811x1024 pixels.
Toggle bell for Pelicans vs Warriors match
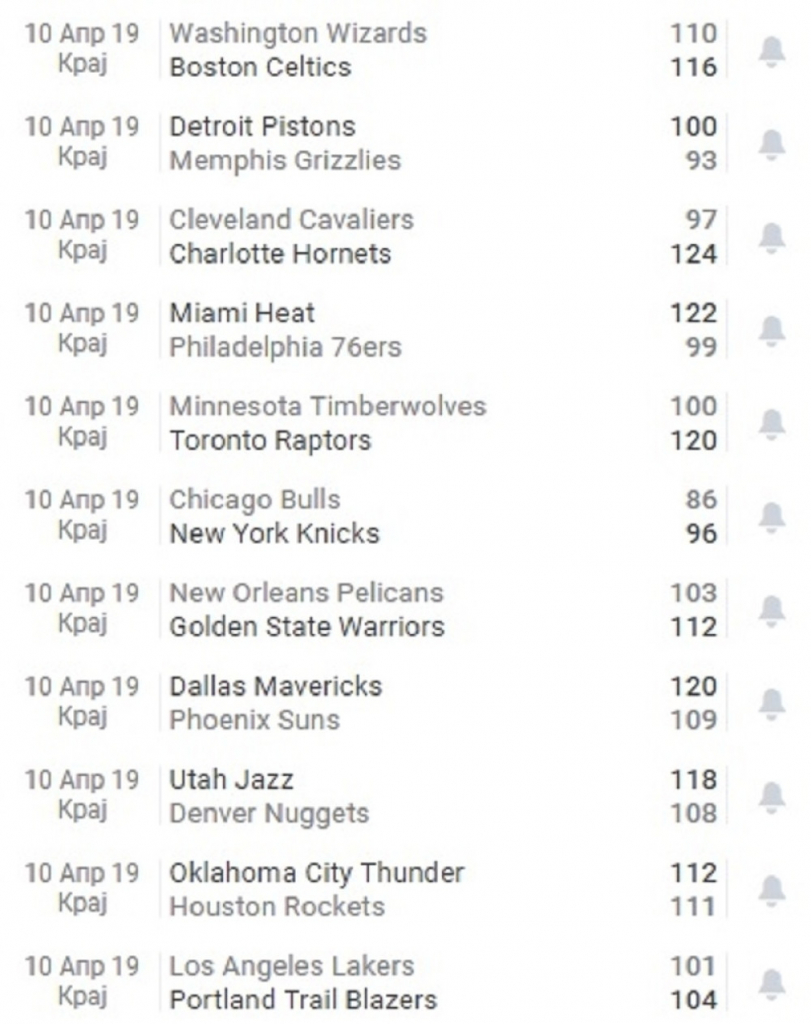pos(771,610)
